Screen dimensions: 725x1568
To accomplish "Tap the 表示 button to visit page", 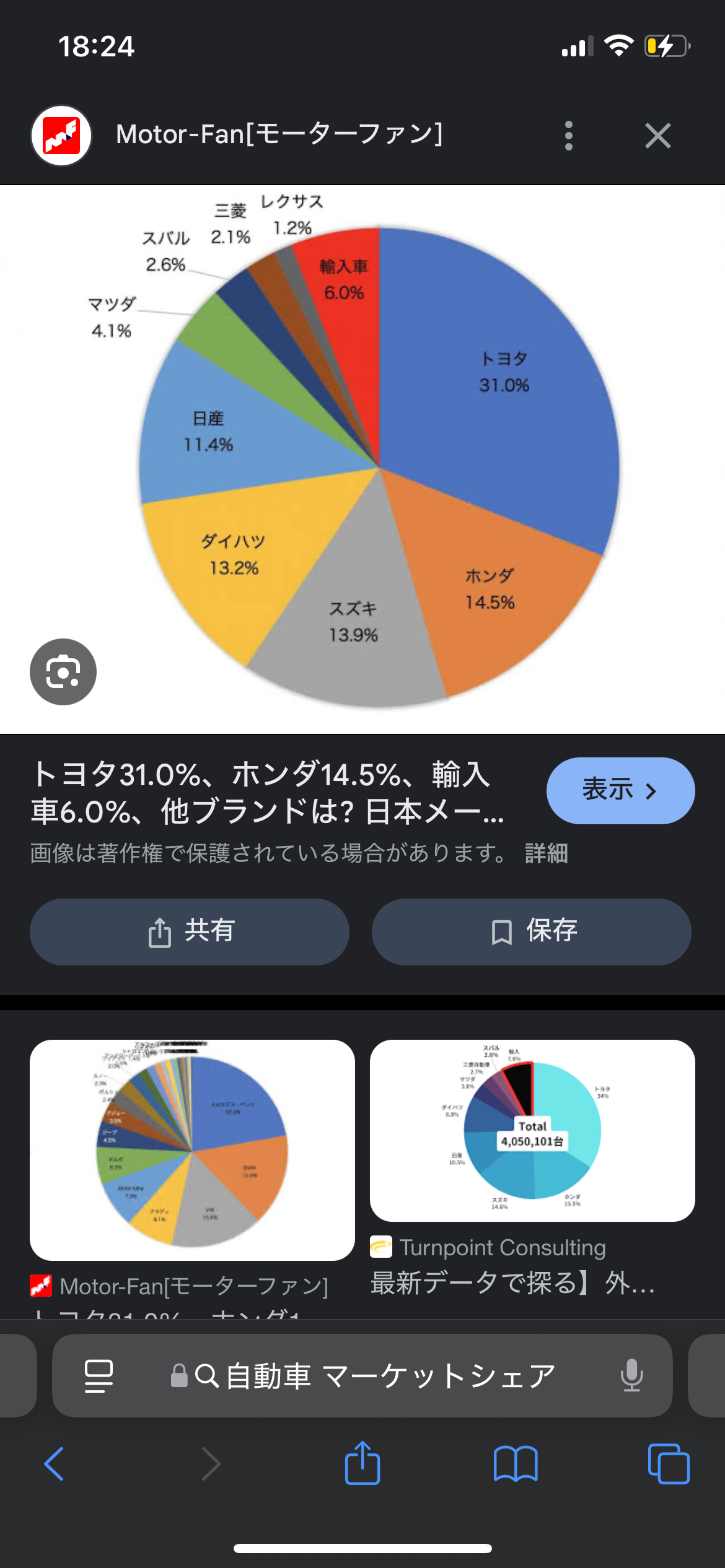I will (620, 790).
